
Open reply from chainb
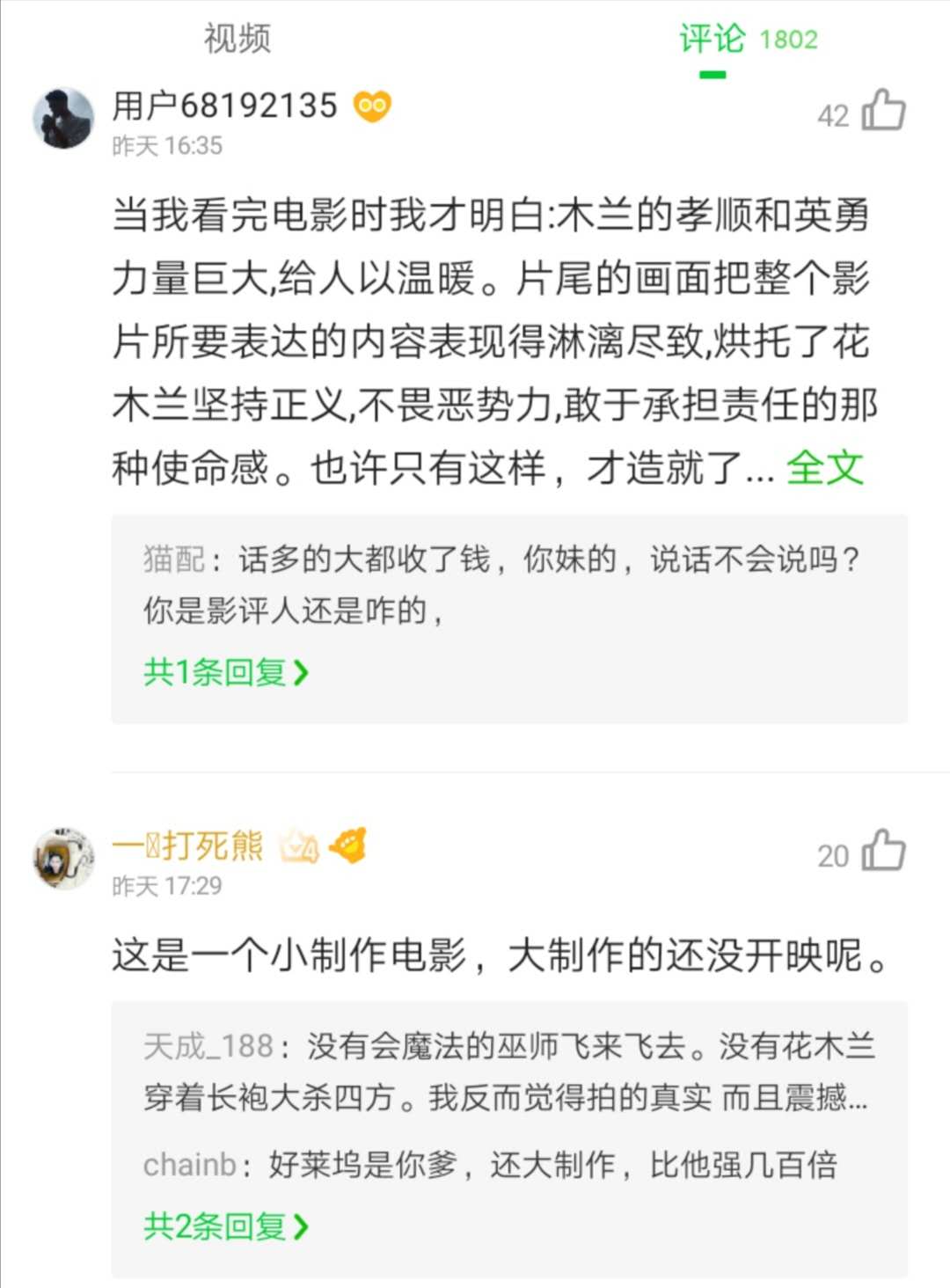click(489, 1165)
